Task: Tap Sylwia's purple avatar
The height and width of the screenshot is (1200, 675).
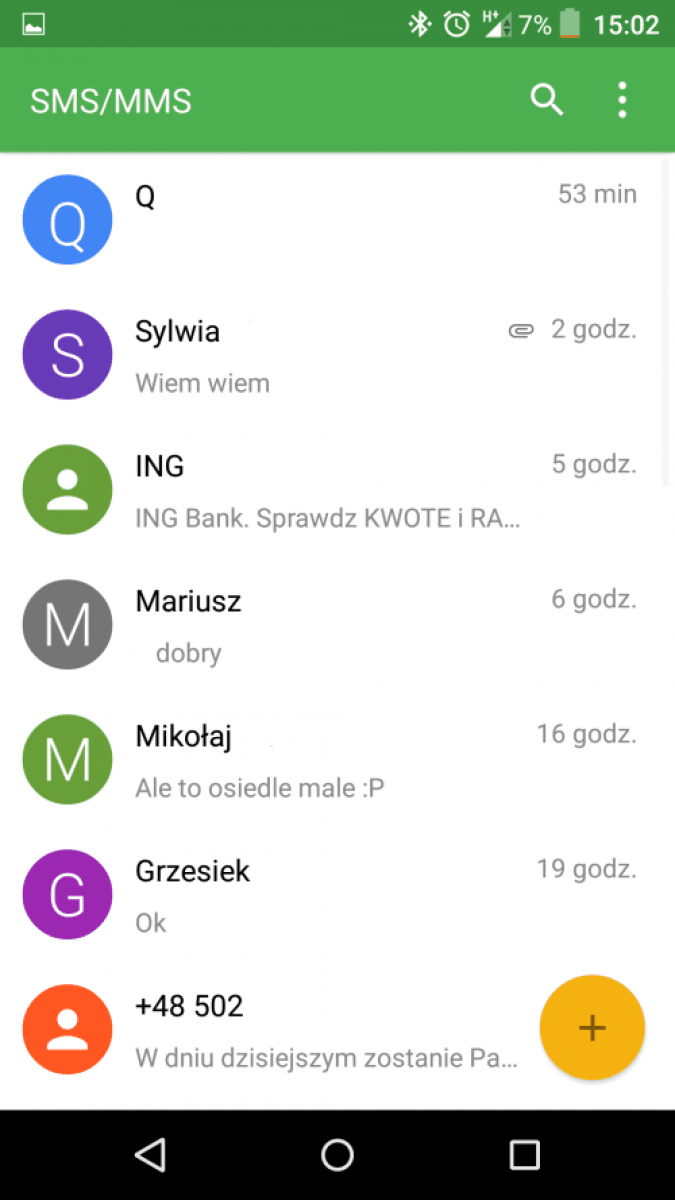Action: 67,355
